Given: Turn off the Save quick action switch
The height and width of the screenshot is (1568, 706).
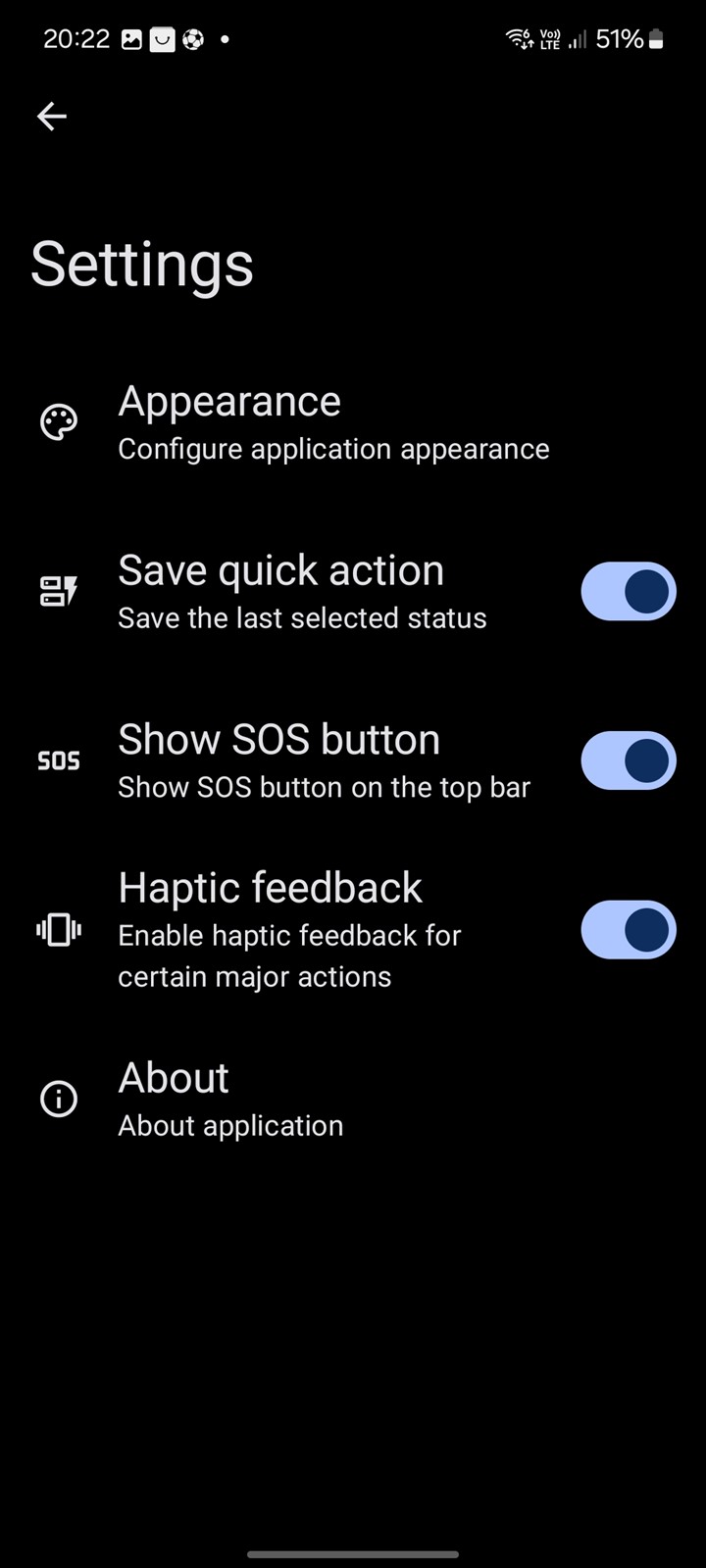Looking at the screenshot, I should [628, 592].
